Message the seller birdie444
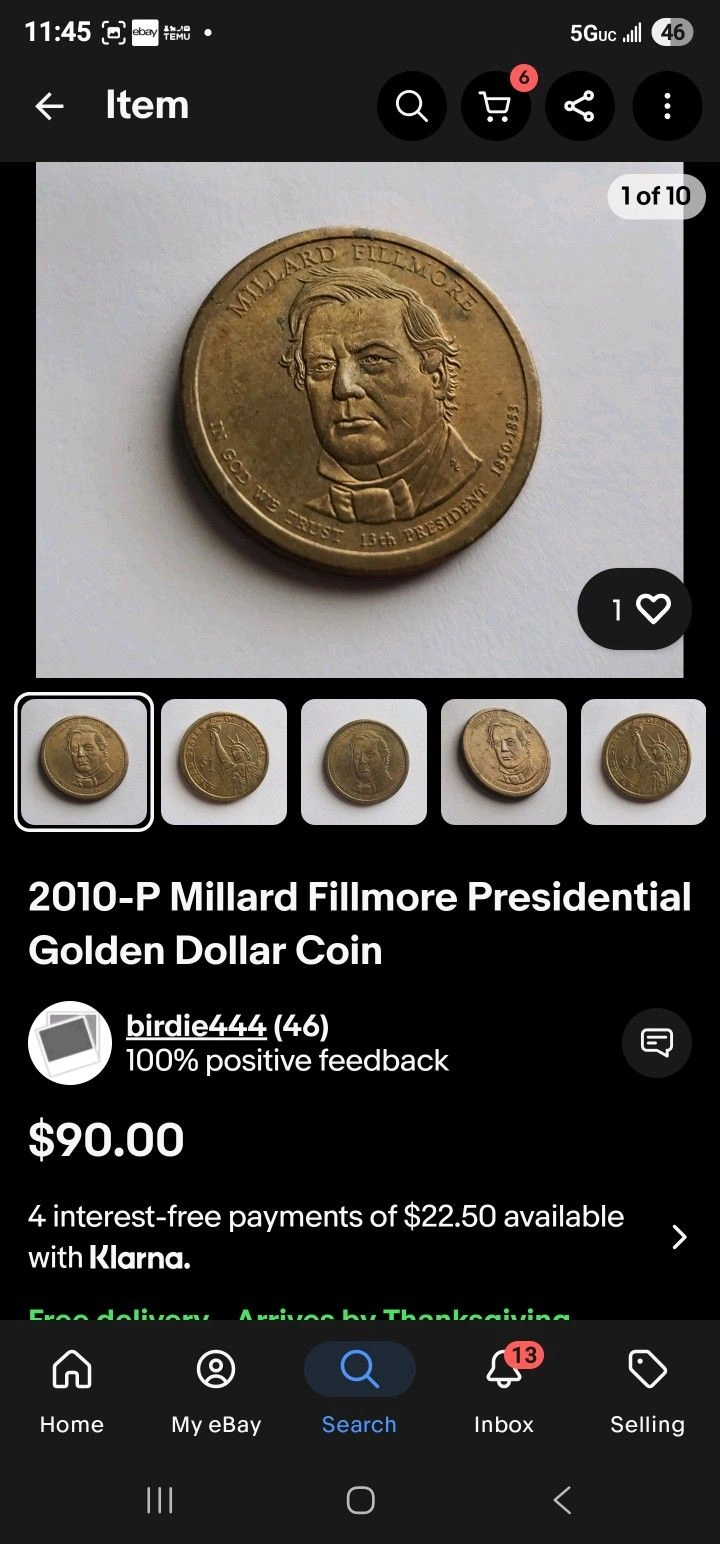 (x=656, y=1043)
